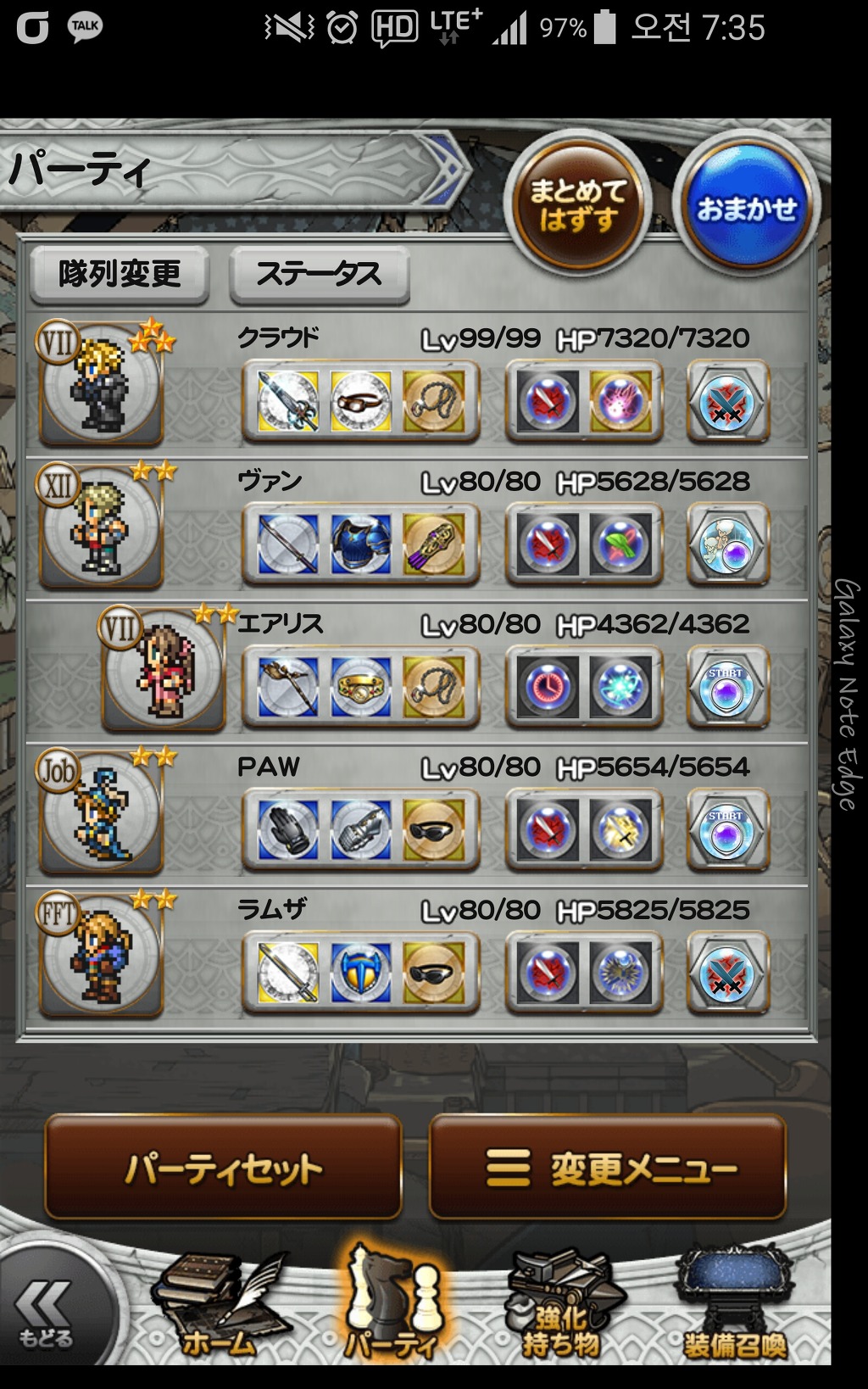Change エアリス's staff weapon slot
The width and height of the screenshot is (868, 1389).
[x=288, y=686]
